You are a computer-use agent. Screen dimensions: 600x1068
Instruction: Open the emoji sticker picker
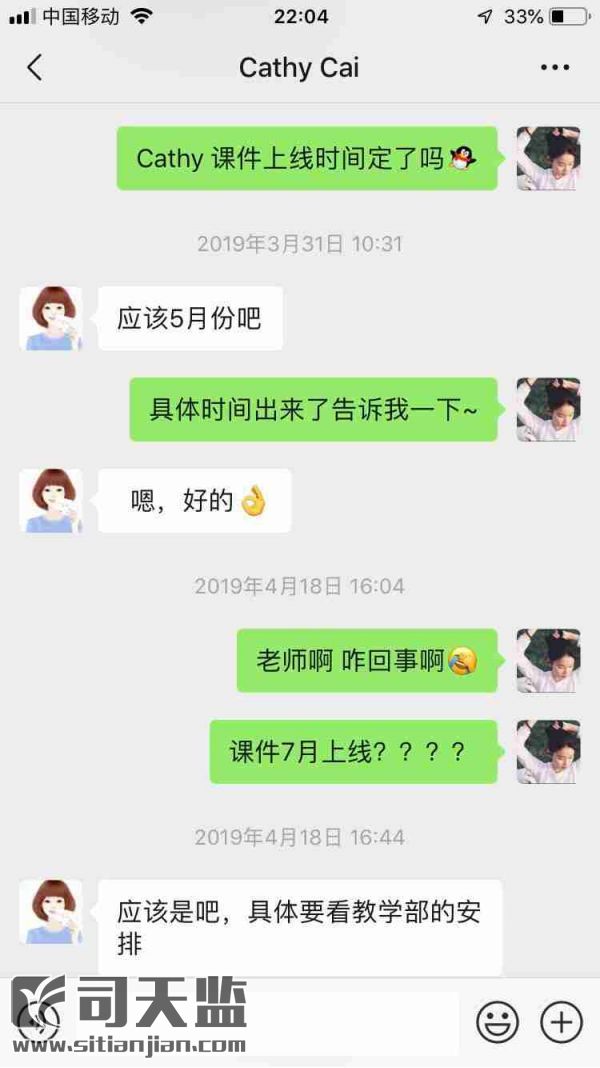pos(497,1022)
